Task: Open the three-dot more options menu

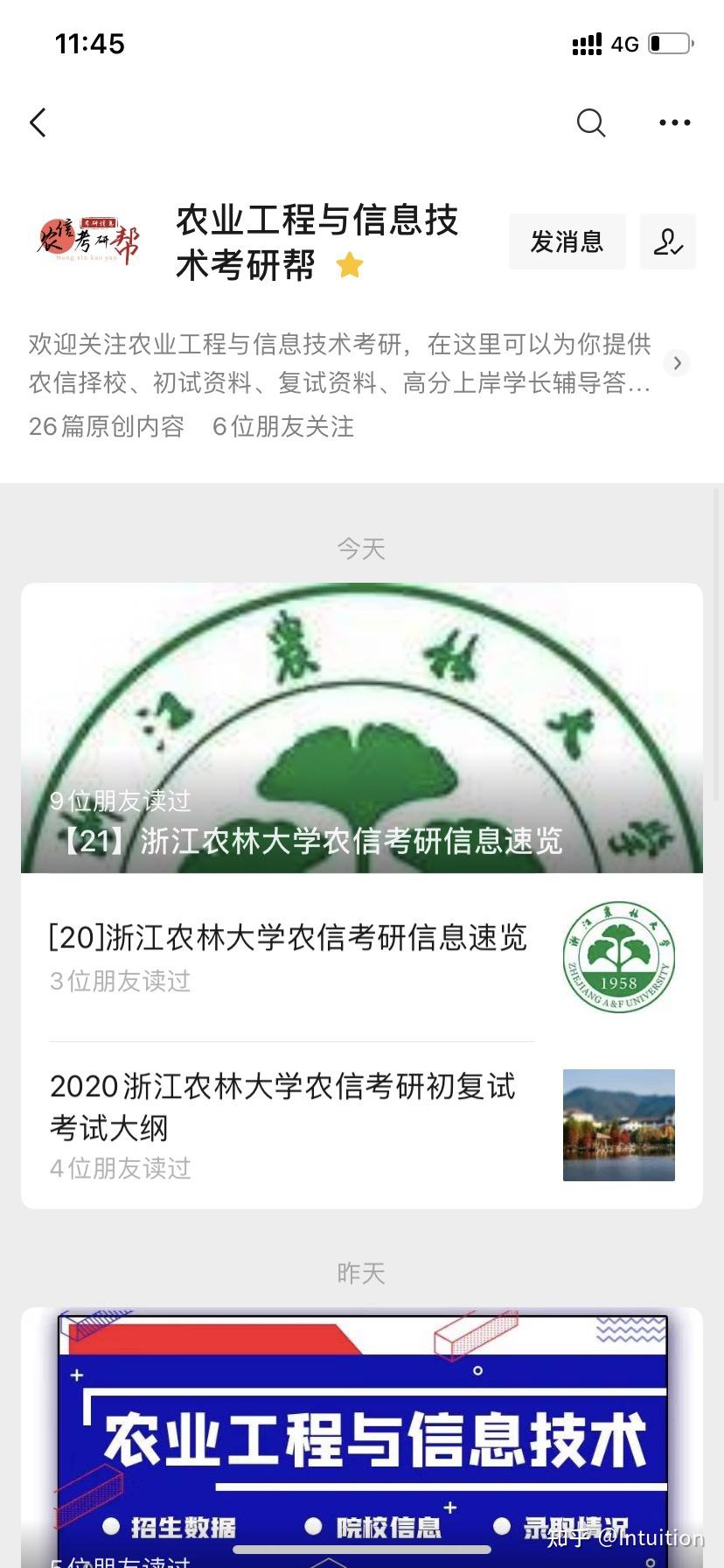Action: click(674, 122)
